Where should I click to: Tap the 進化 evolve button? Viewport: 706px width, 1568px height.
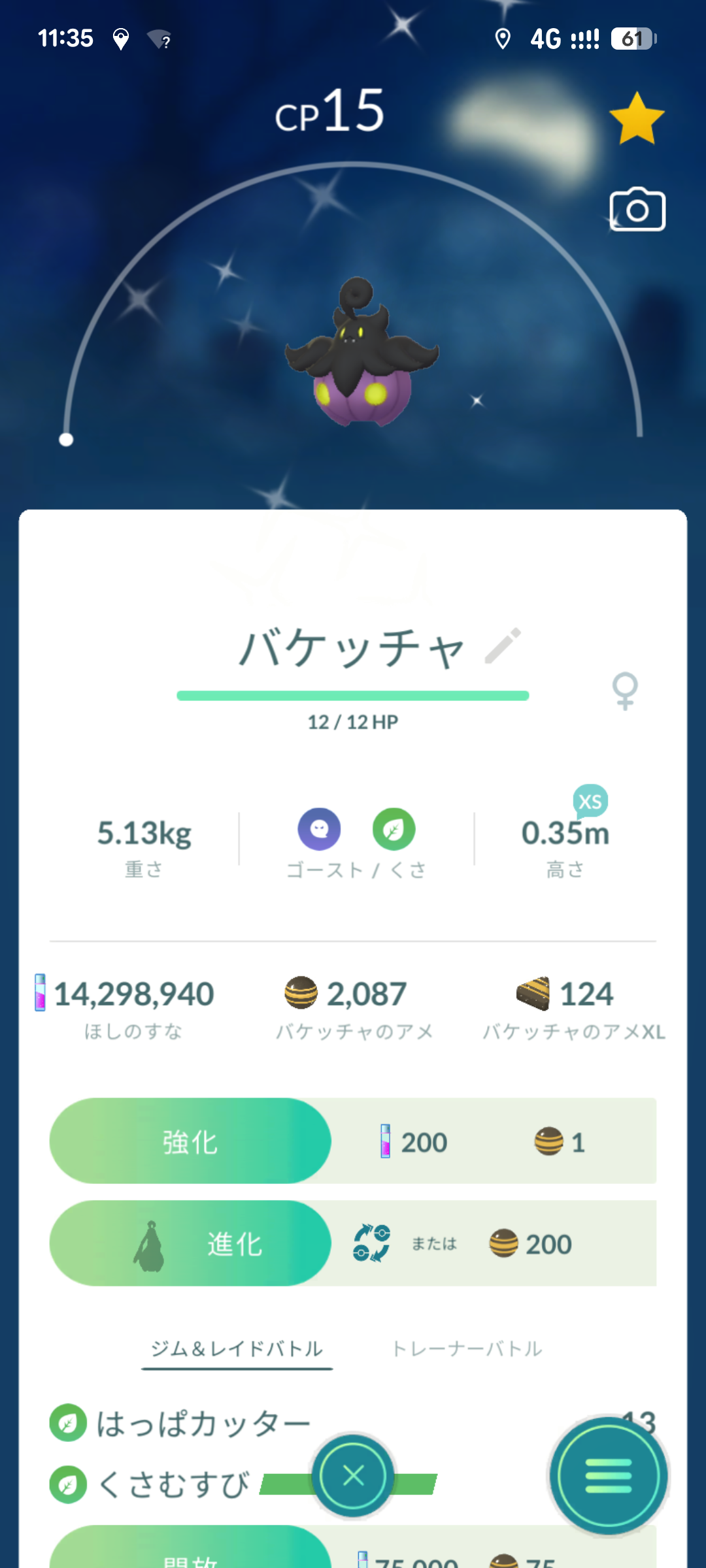click(190, 1243)
